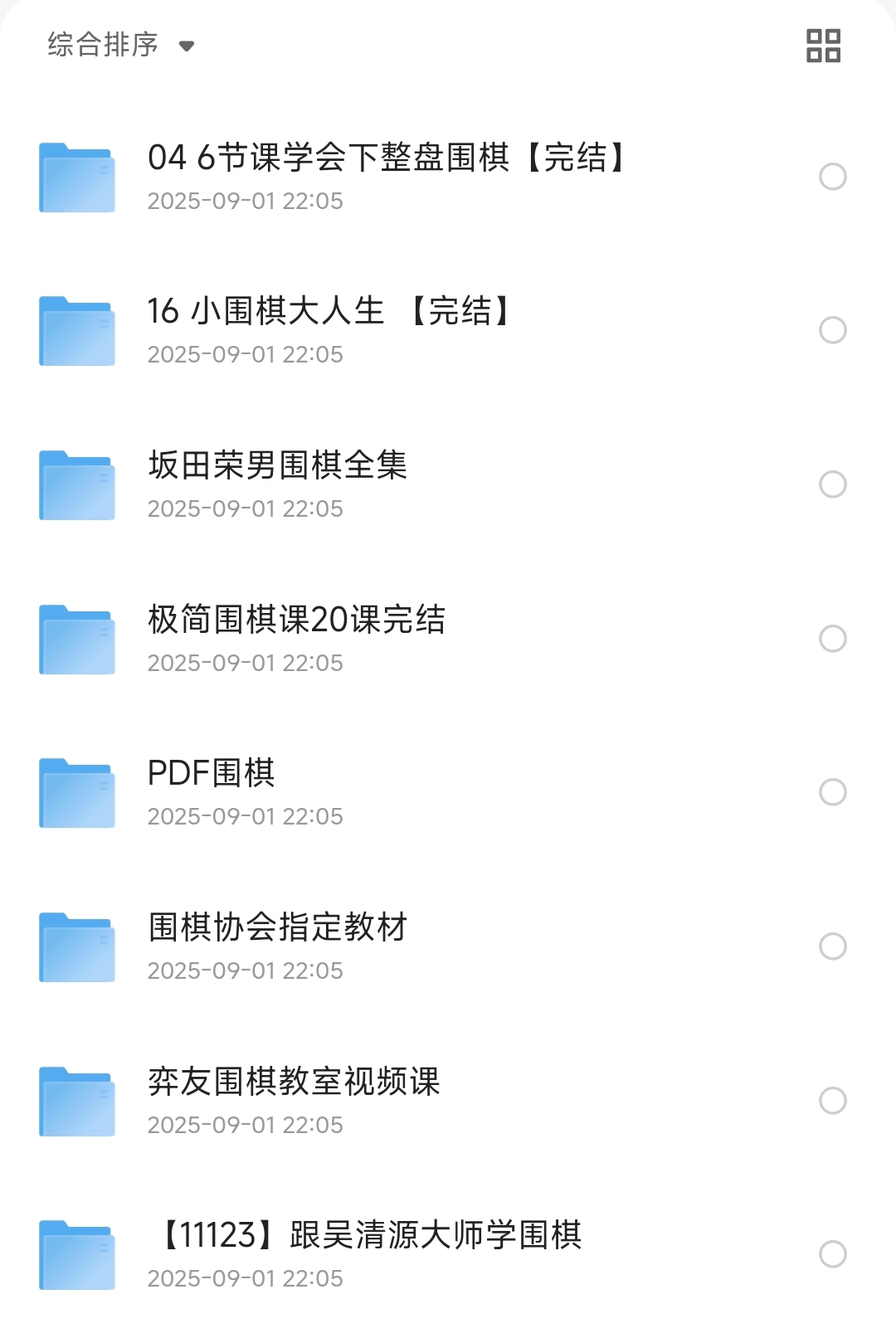Screen dimensions: 896x1338
Task: Open the folder icon for 坂田荣男围棋全集
Action: [75, 484]
